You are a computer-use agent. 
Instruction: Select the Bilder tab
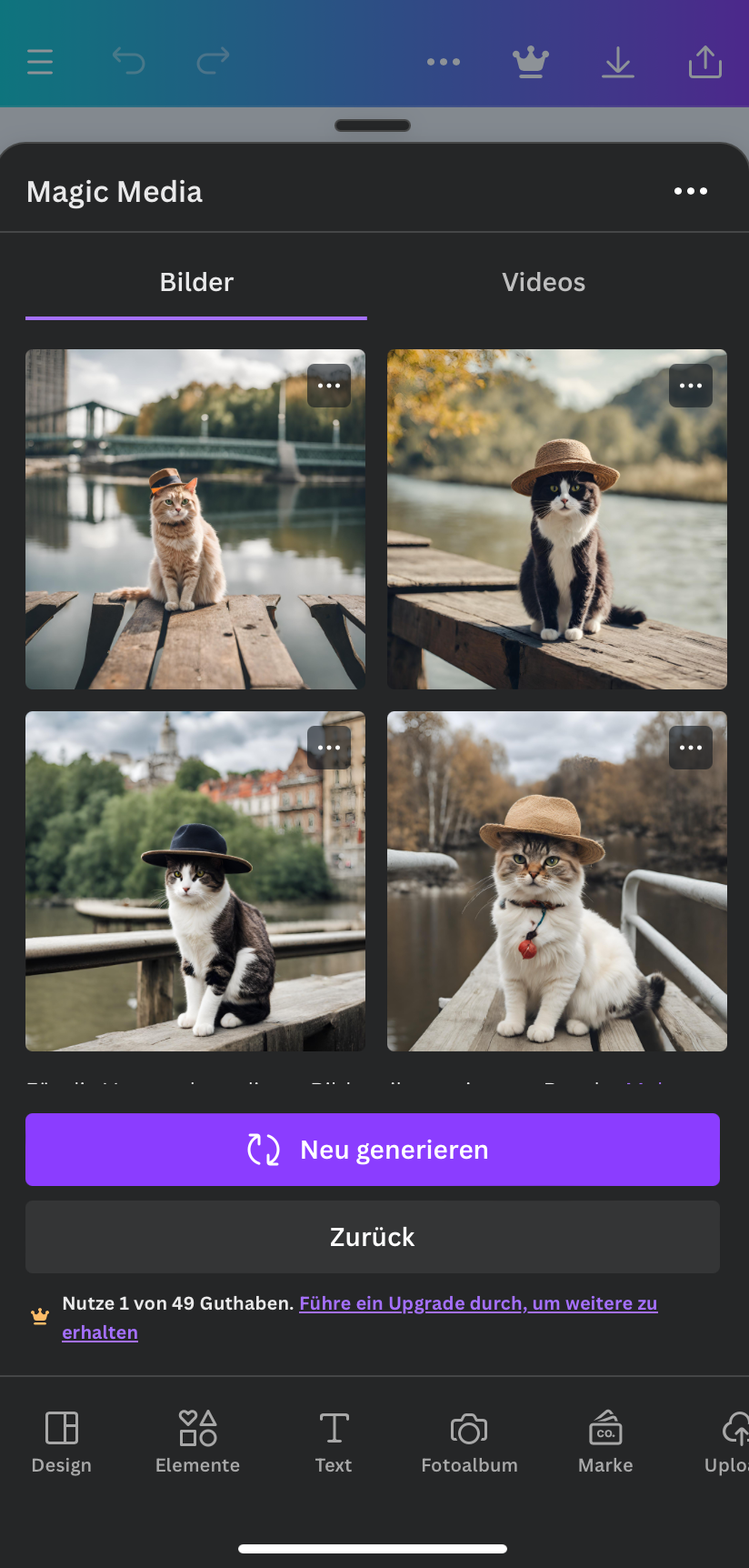pyautogui.click(x=196, y=282)
